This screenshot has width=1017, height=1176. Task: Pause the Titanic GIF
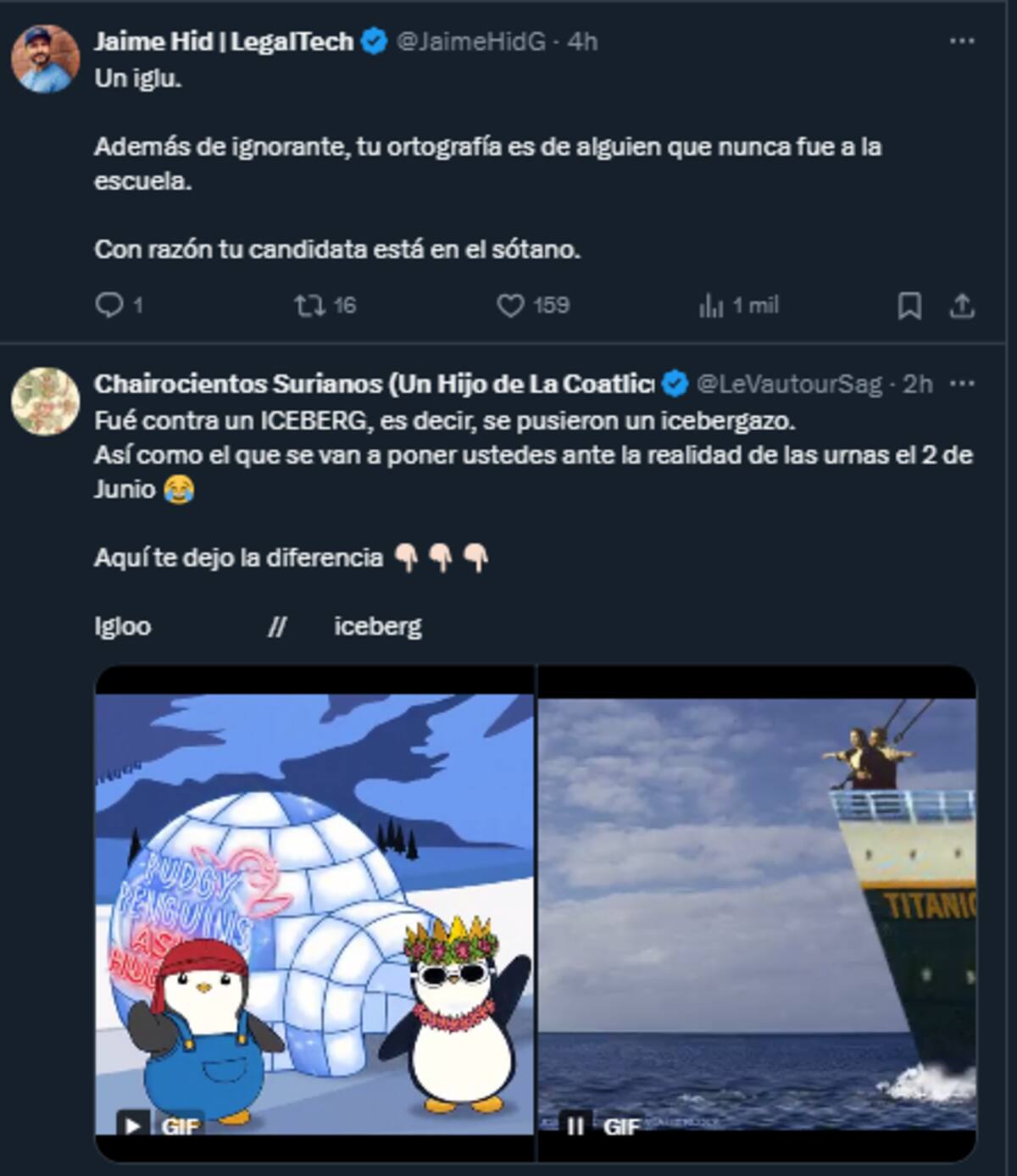tap(575, 1125)
